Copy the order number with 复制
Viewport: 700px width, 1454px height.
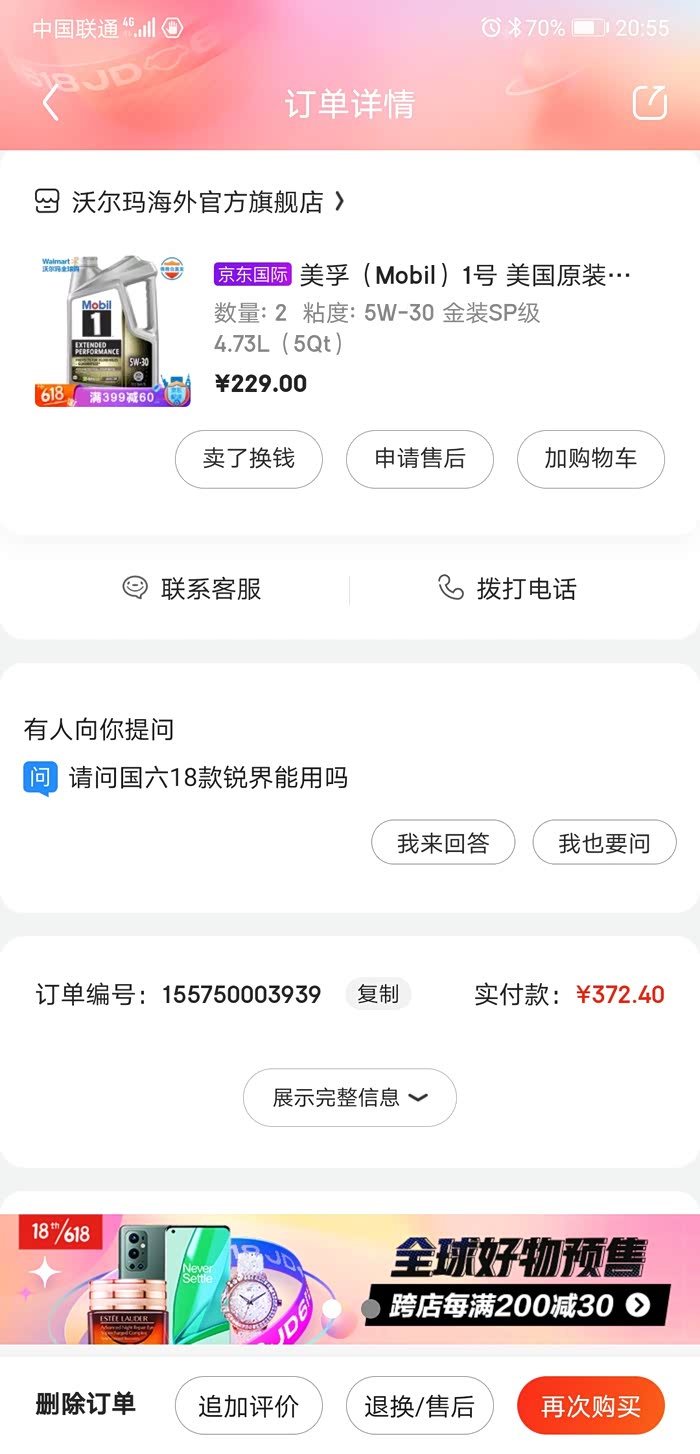378,994
